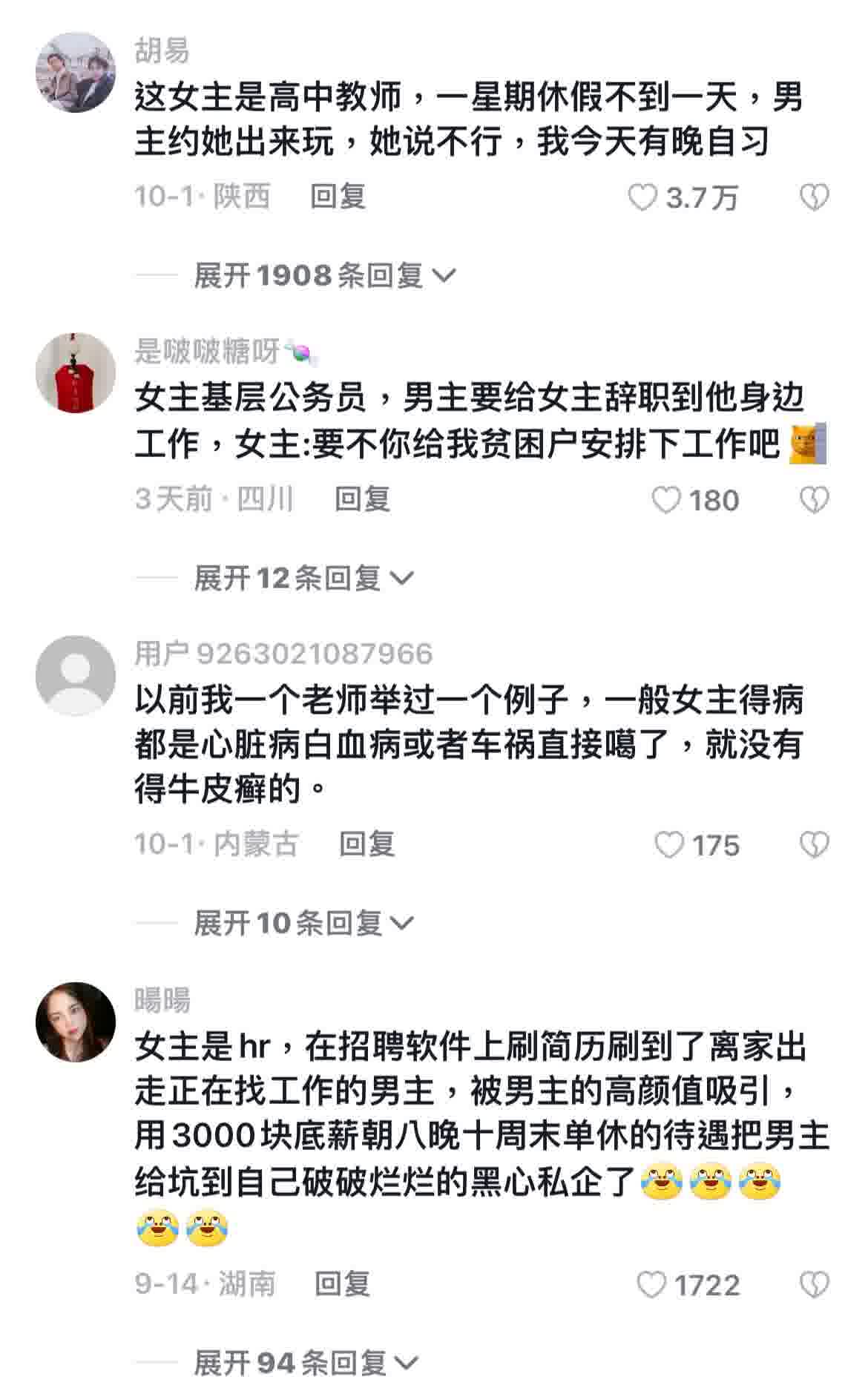Open 胡易's profile picture
This screenshot has width=868, height=1394.
pos(76,72)
